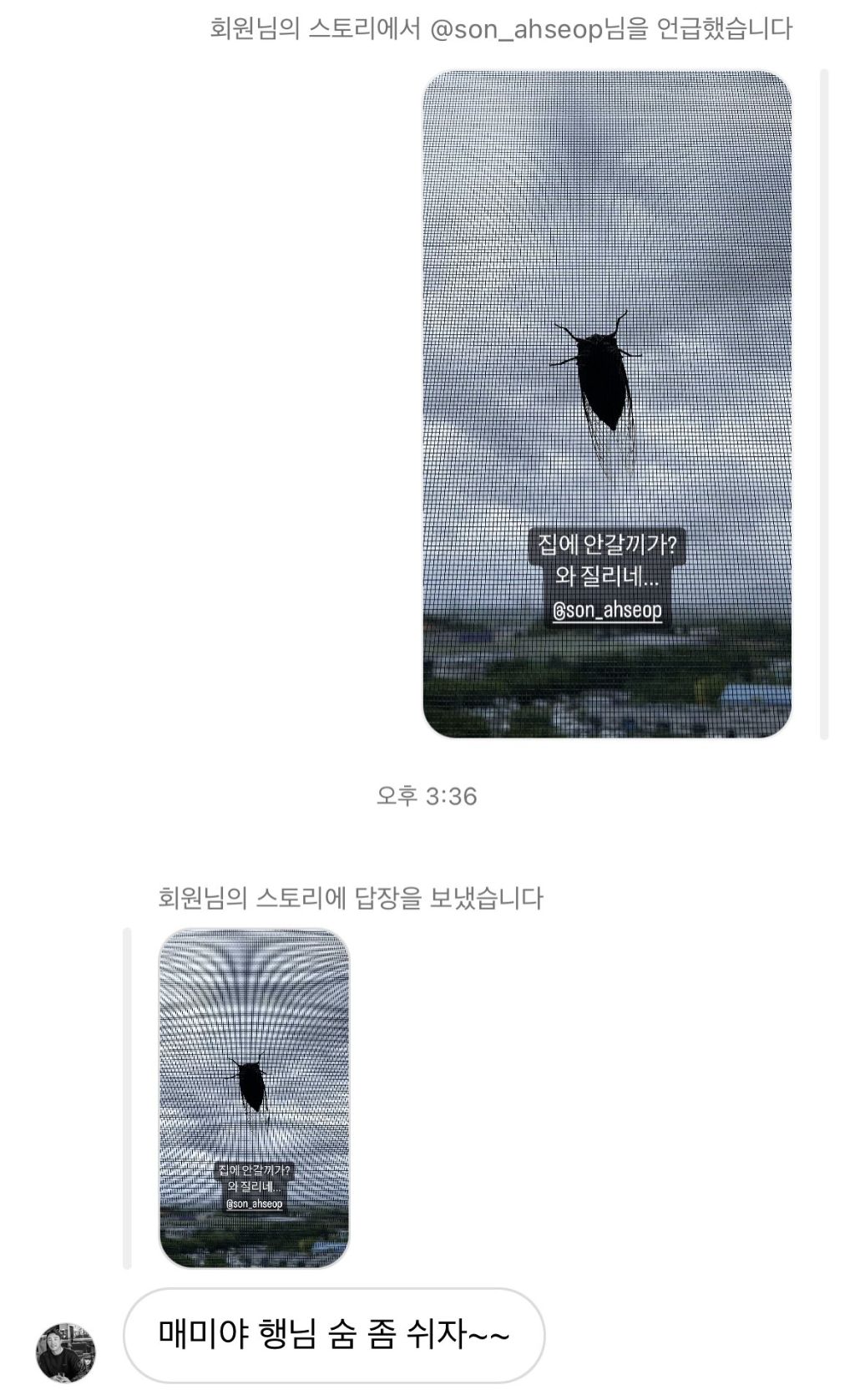Open the story mentioning @son_ahseop

coord(607,404)
